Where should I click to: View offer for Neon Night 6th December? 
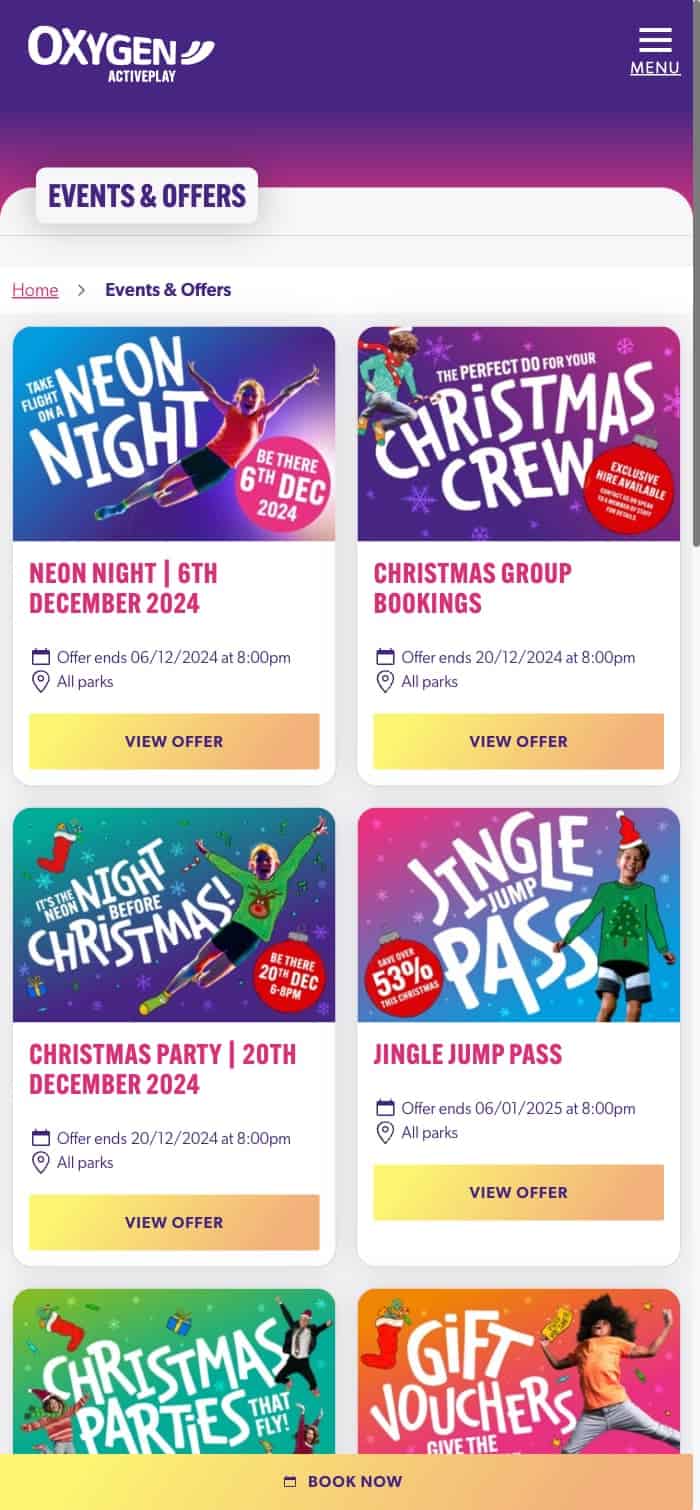174,741
